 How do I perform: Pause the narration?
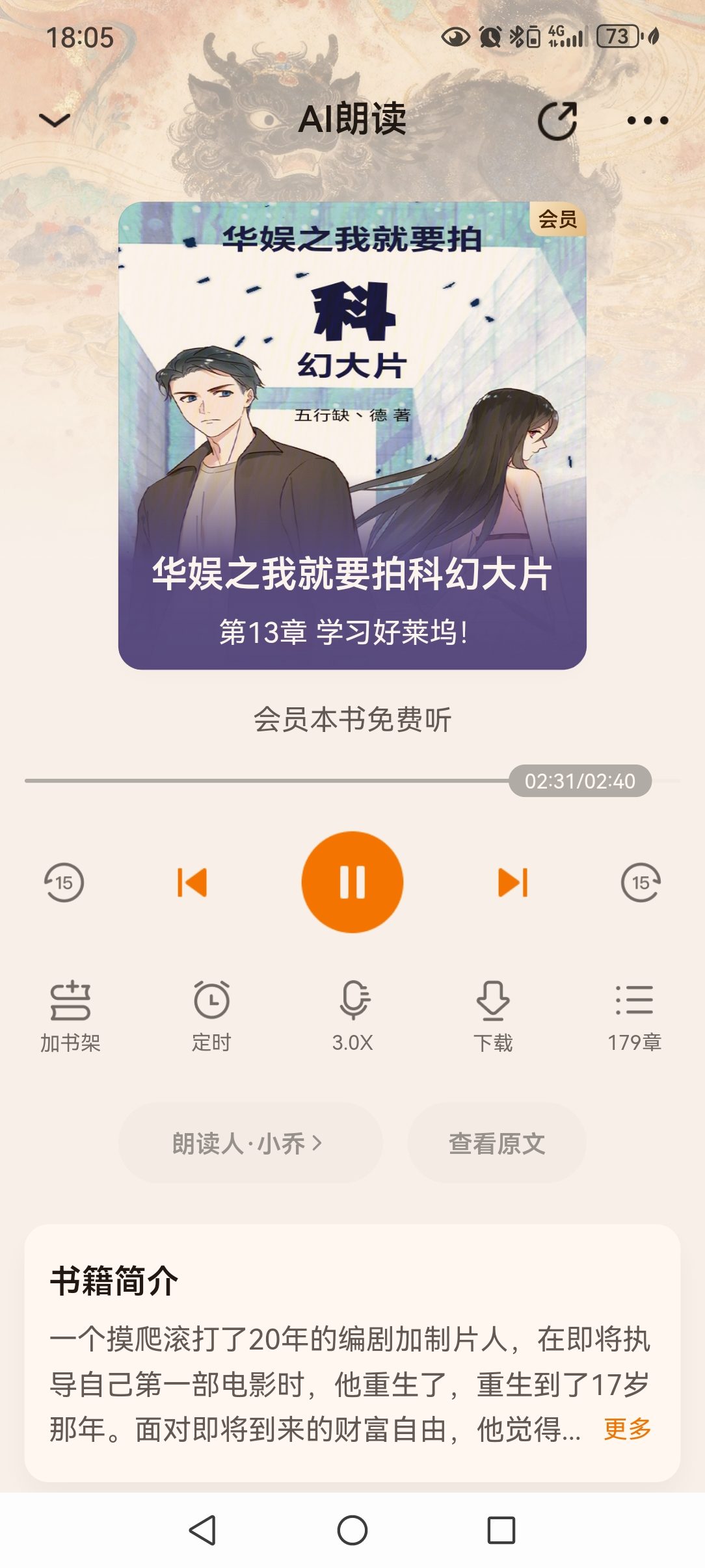point(352,882)
